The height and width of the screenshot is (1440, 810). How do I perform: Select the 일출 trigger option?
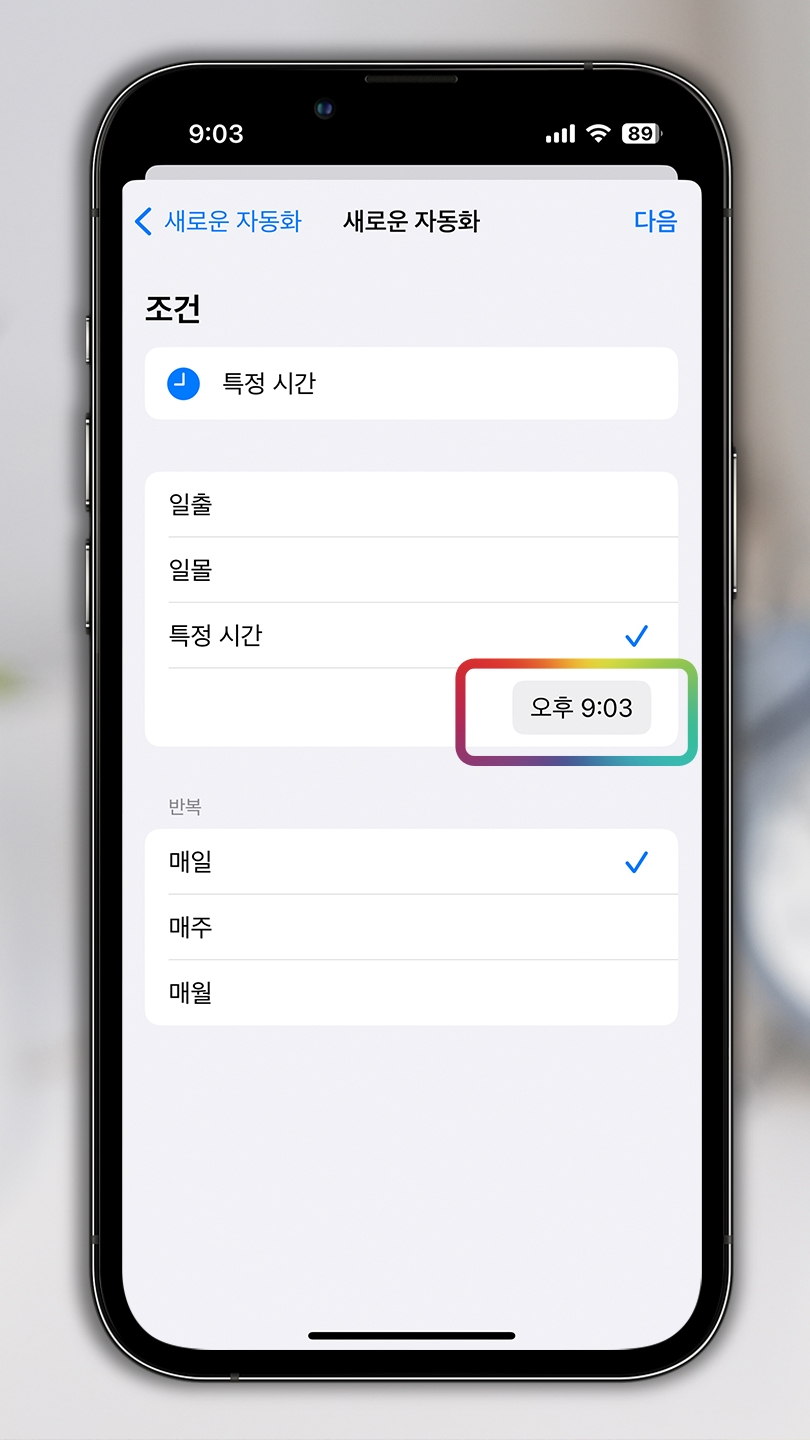[x=411, y=505]
